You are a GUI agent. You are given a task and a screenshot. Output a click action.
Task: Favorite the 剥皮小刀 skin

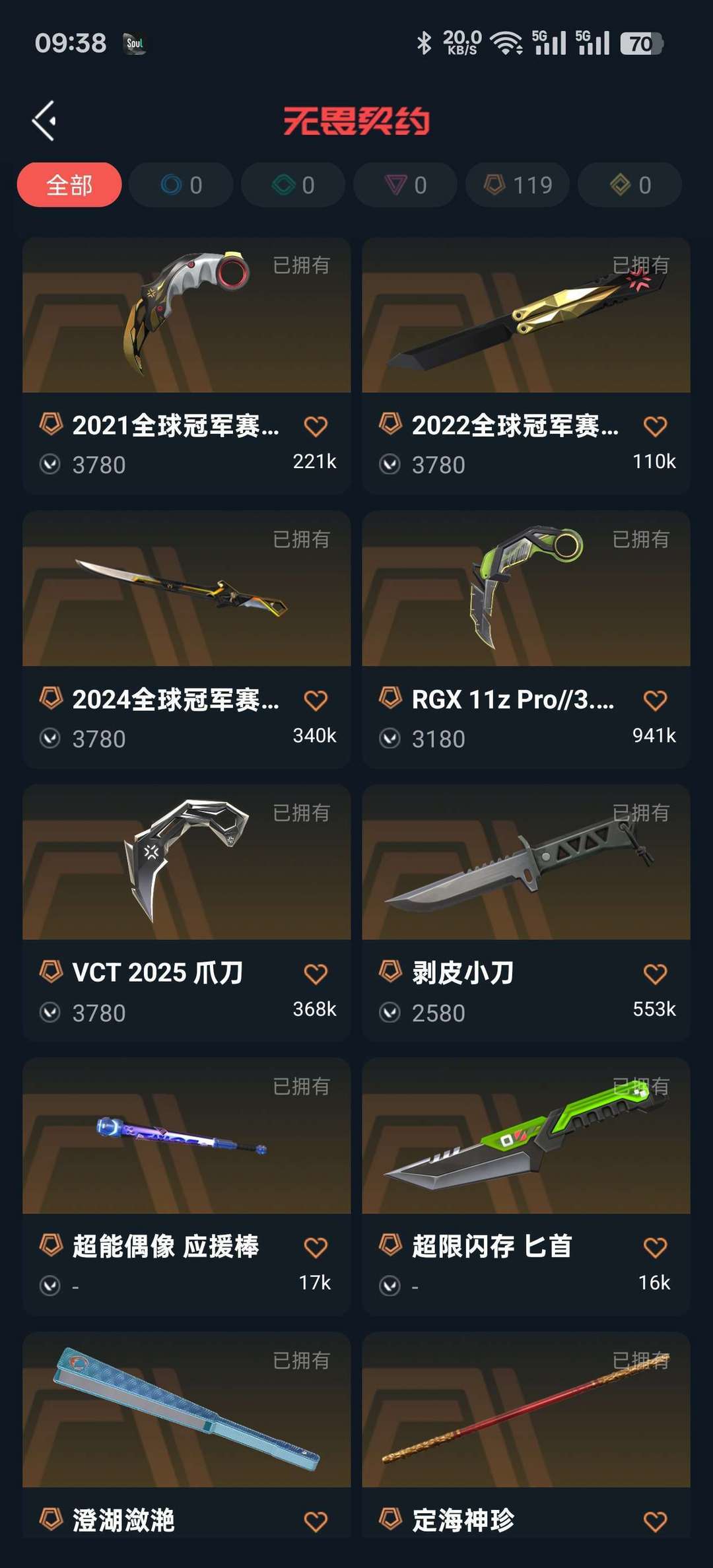coord(655,974)
